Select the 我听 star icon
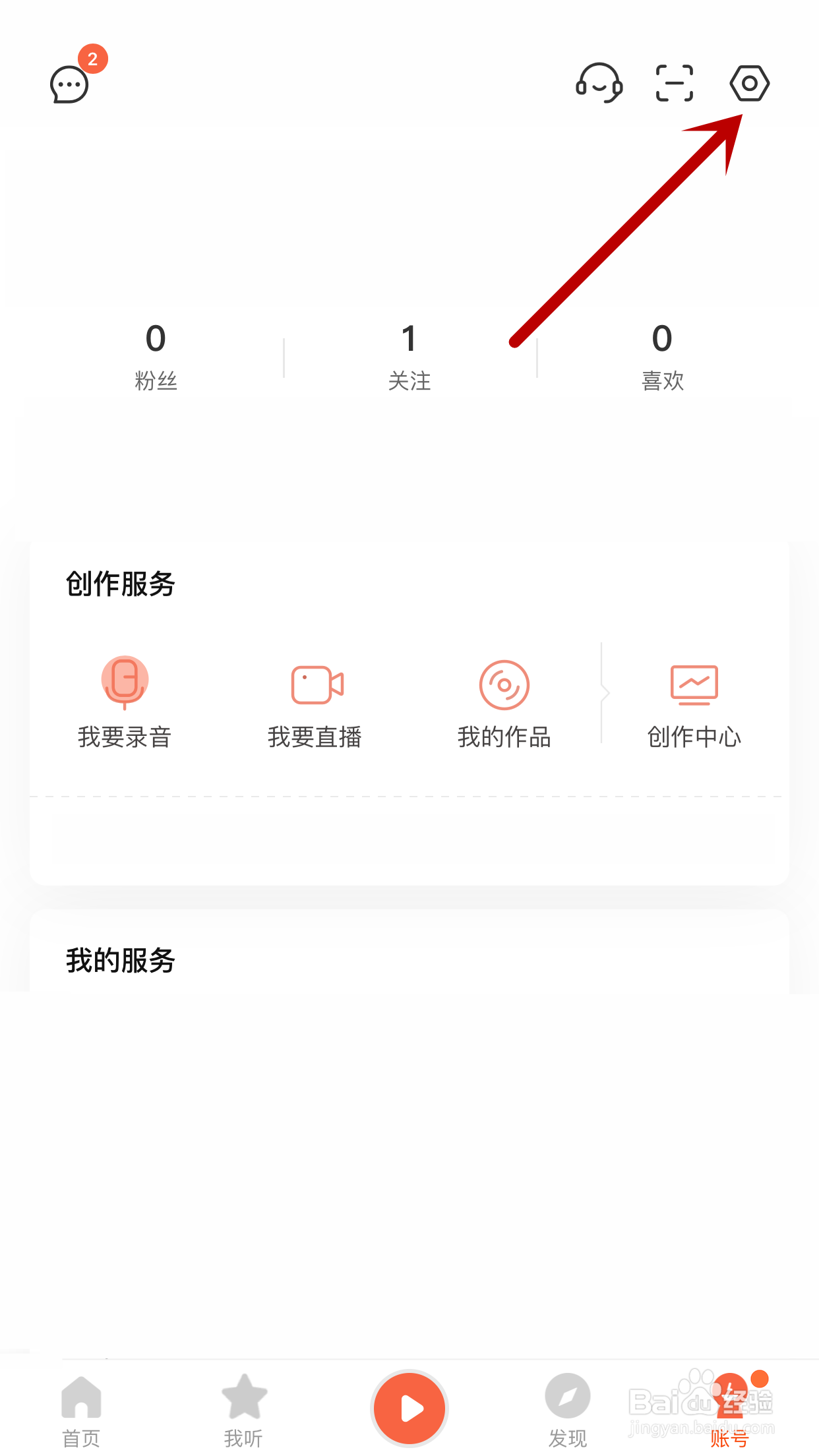 click(x=244, y=1394)
